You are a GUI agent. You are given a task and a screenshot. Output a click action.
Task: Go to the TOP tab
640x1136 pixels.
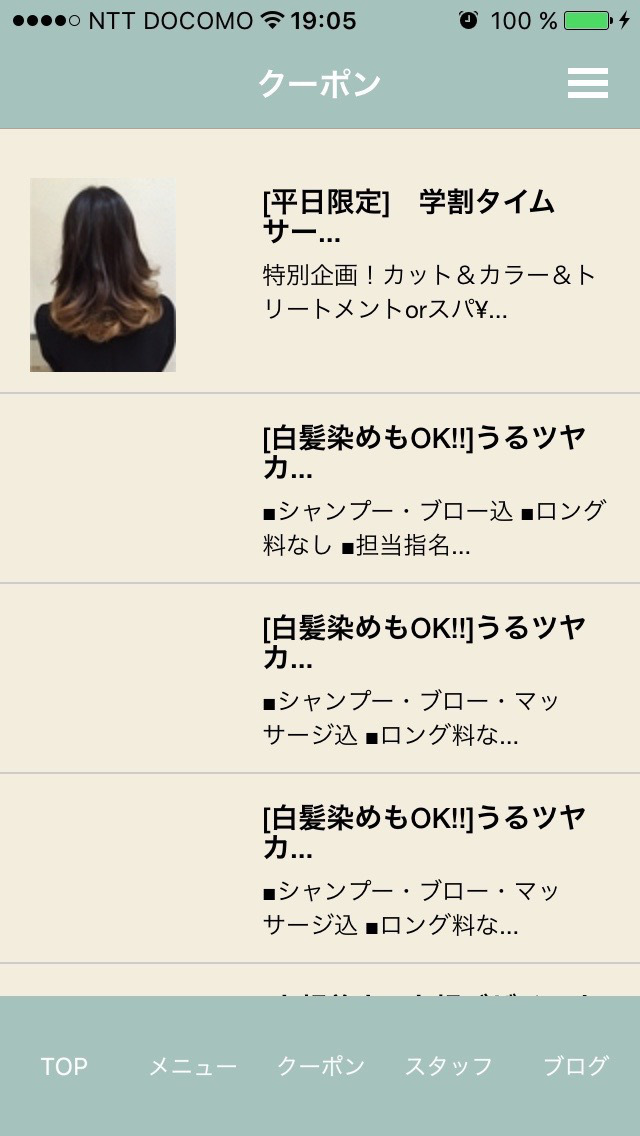(64, 1066)
